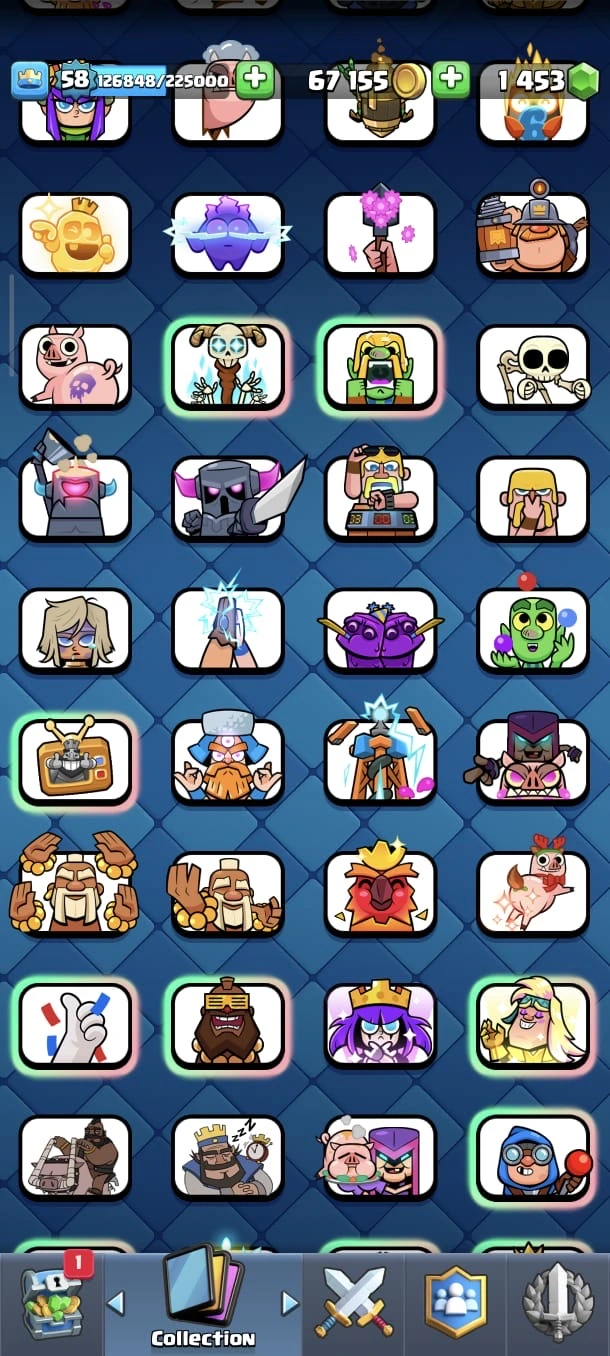Viewport: 610px width, 1356px height.
Task: Choose the skeleton emote with crossed bones
Action: point(533,366)
